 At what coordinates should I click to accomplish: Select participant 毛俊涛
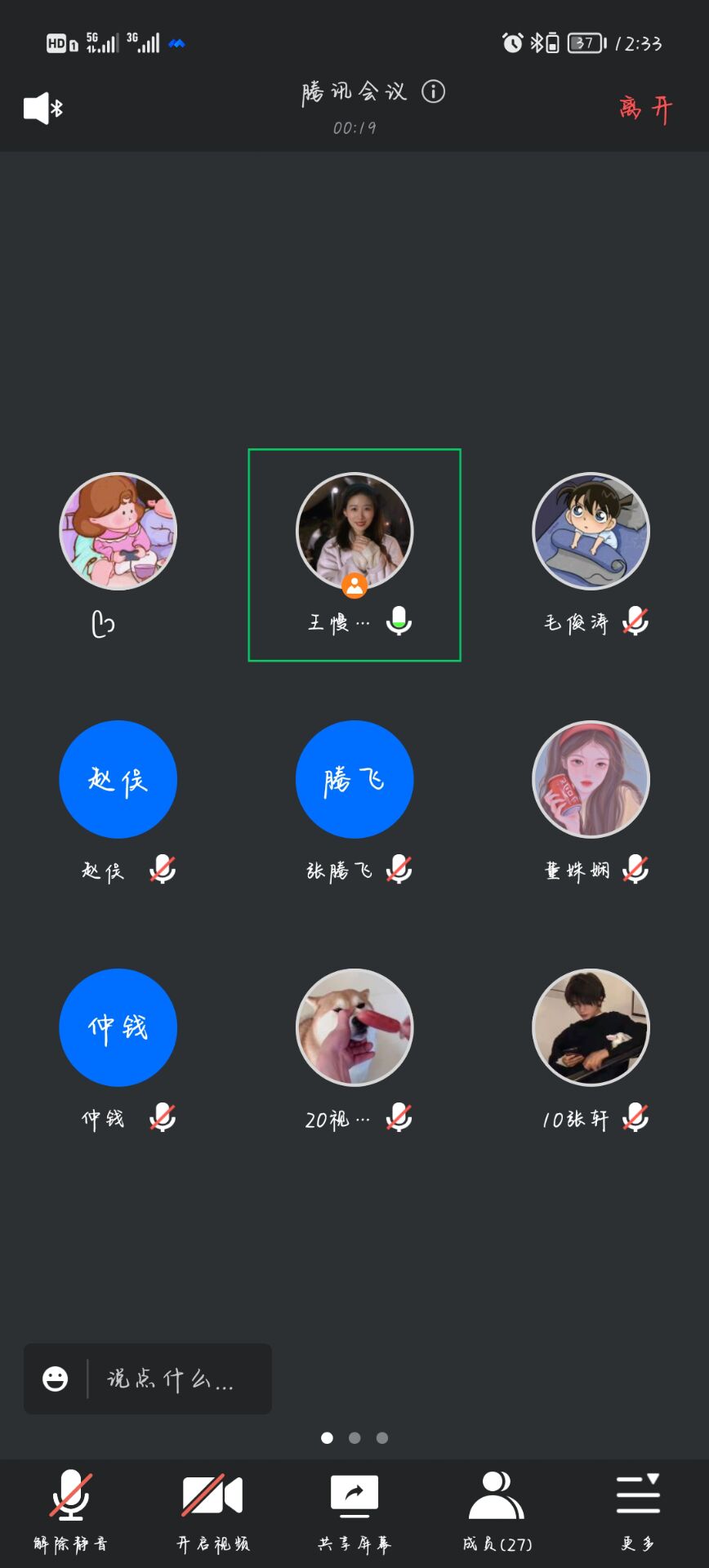click(591, 532)
